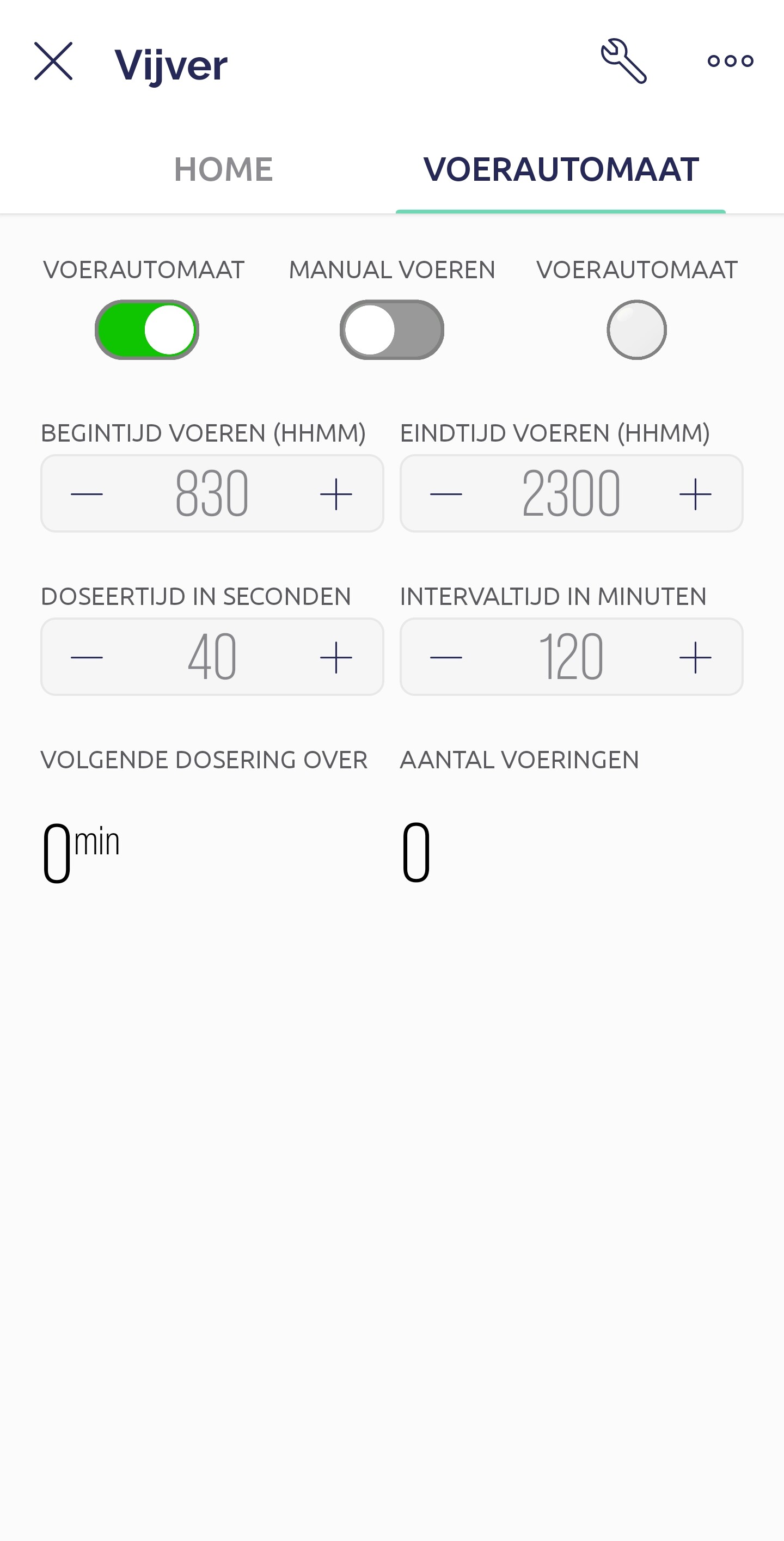Select the VOERAUTOMAAT tab

click(x=561, y=169)
